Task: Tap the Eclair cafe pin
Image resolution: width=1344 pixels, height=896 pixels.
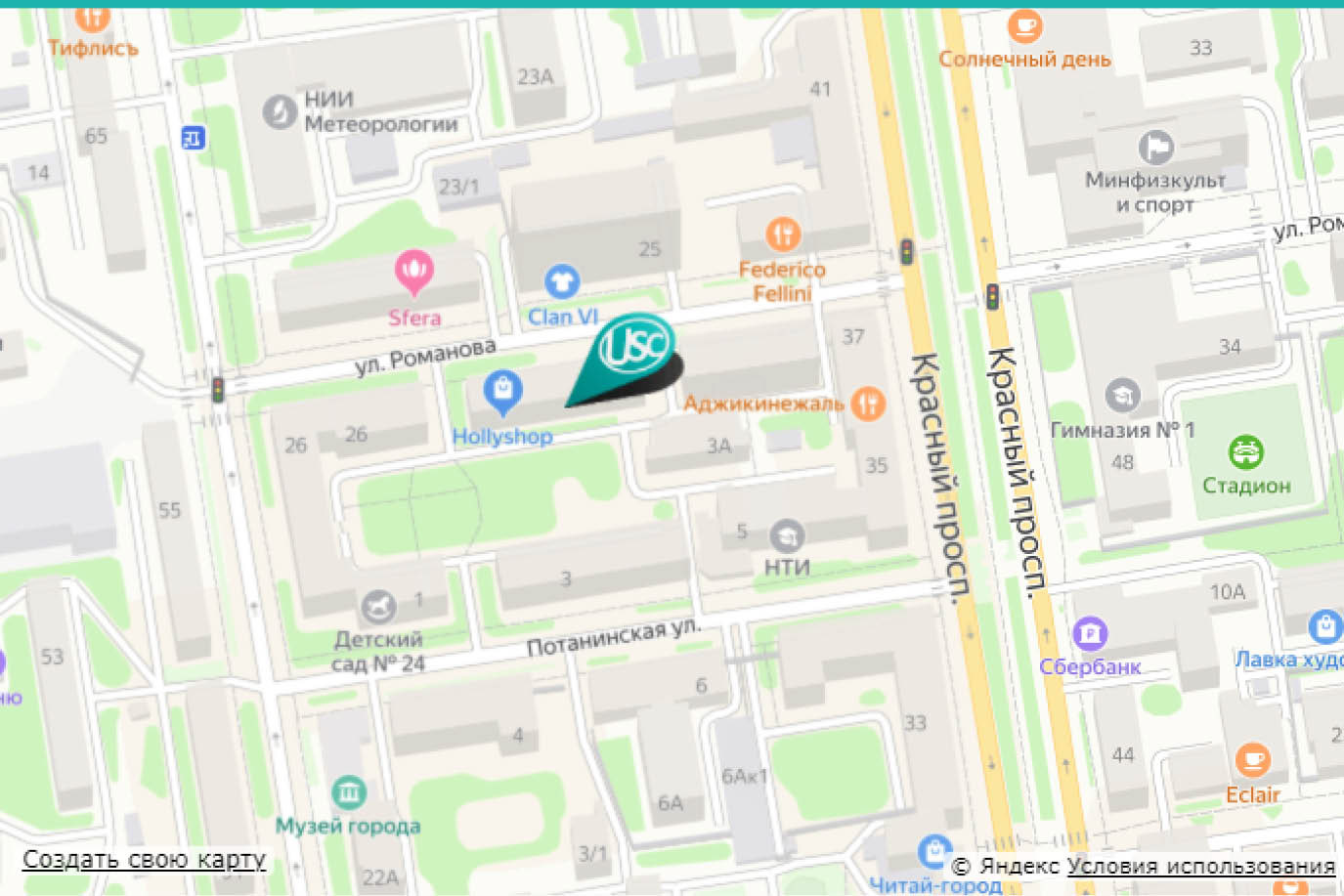Action: click(1252, 760)
